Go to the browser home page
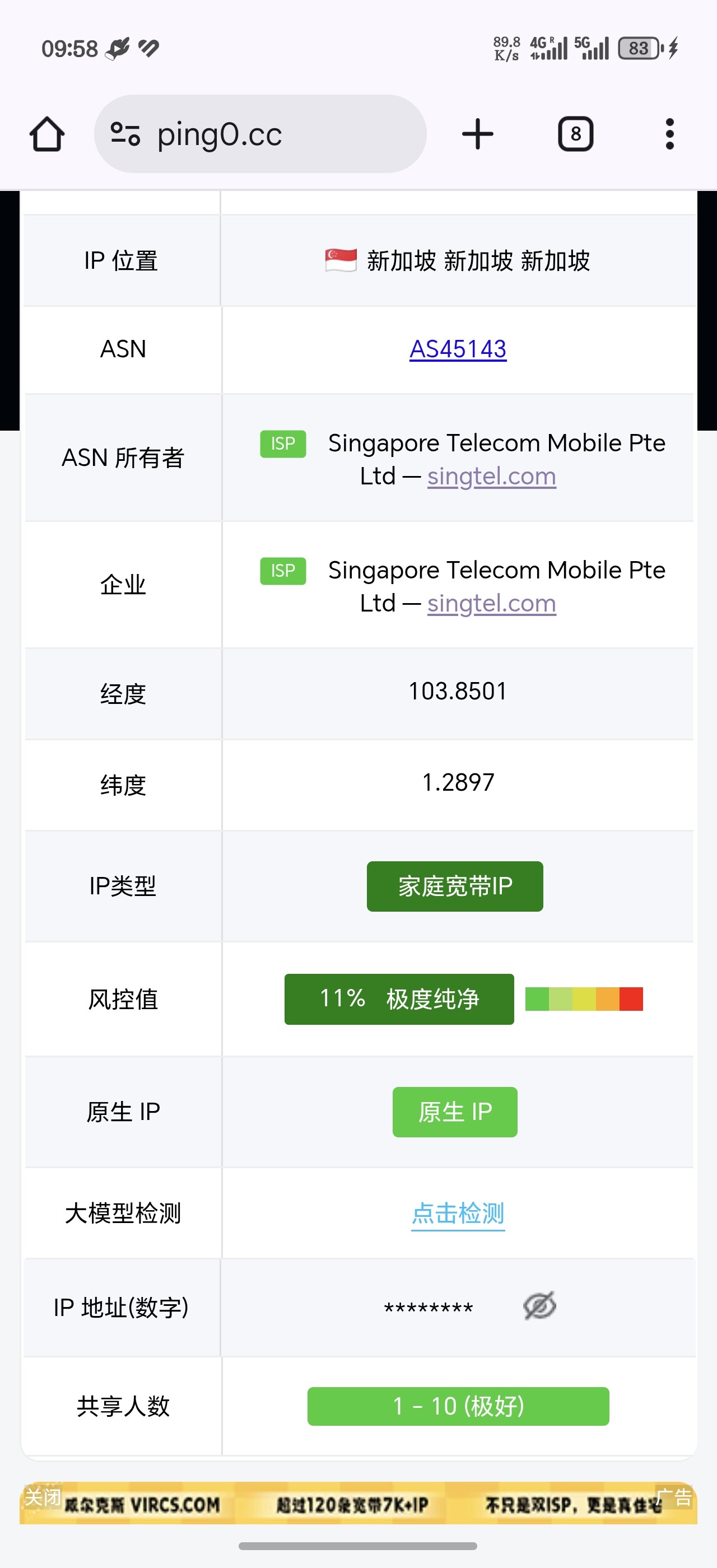Viewport: 717px width, 1568px height. point(47,134)
